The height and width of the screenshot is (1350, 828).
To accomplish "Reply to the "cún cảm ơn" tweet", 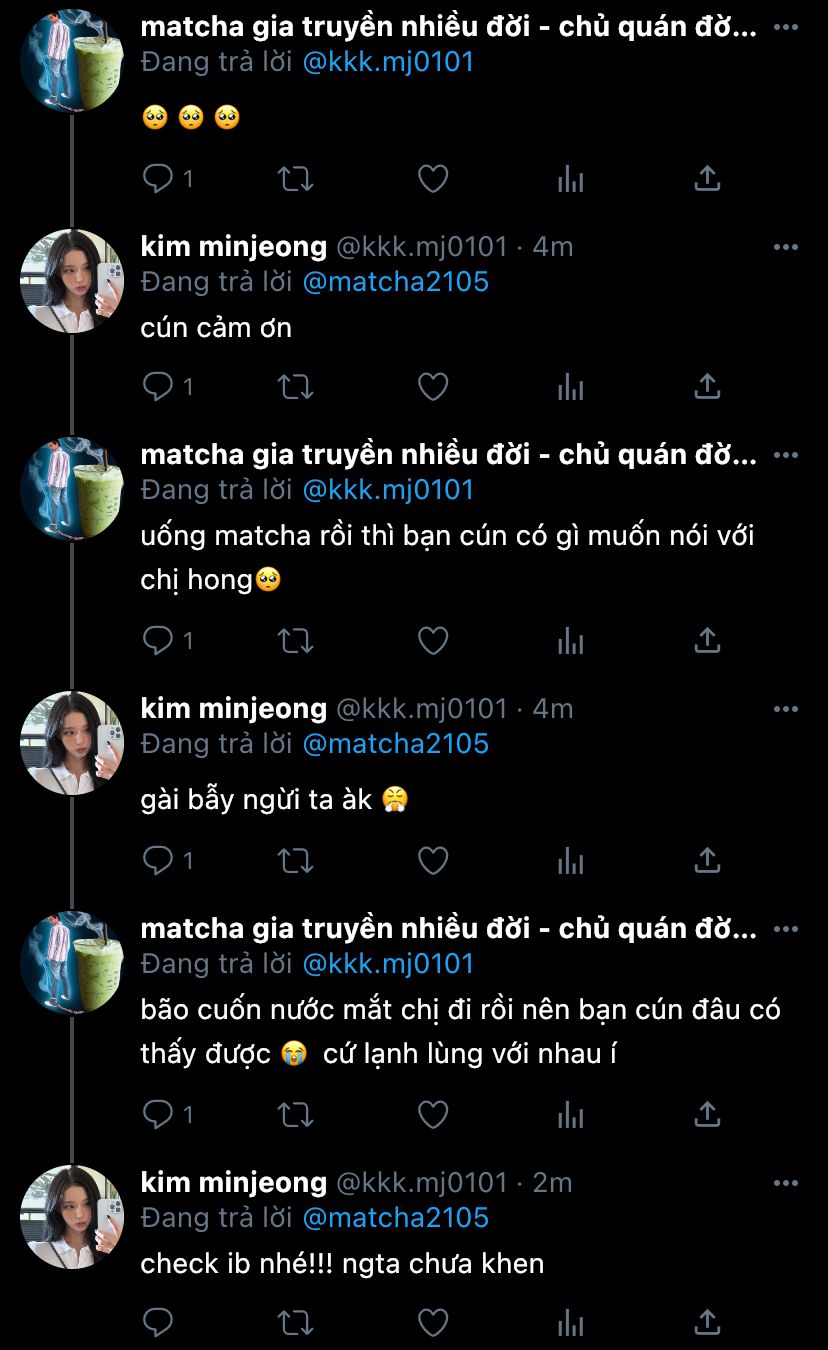I will click(158, 386).
